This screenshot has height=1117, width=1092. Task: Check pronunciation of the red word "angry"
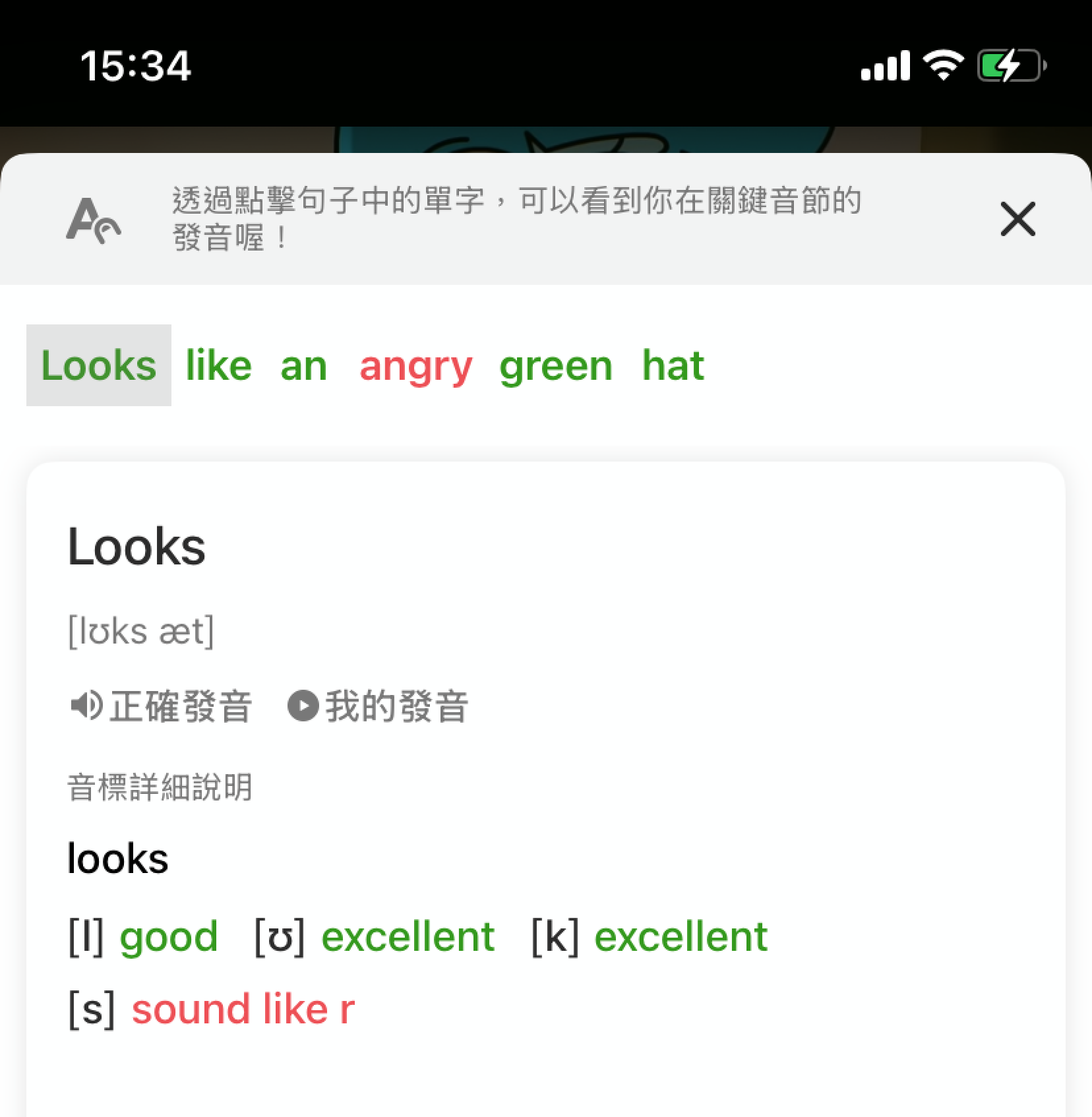[415, 367]
